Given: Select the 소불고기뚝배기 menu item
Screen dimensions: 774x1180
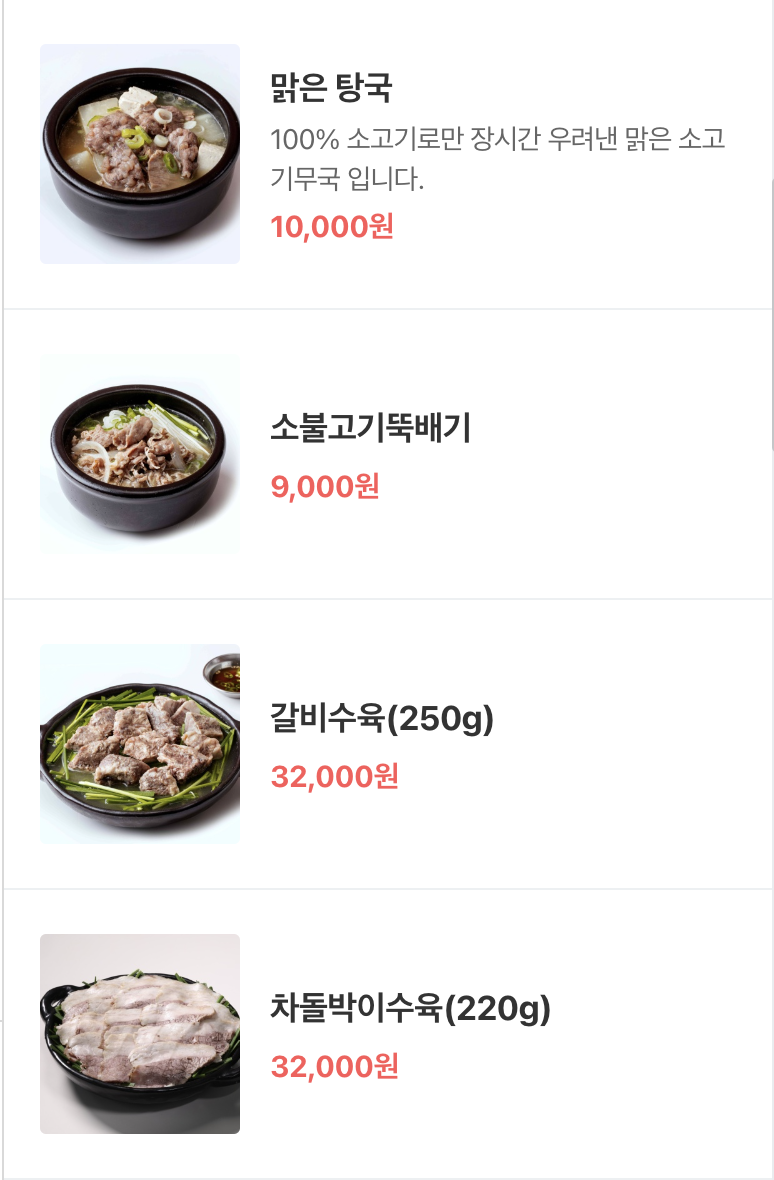Looking at the screenshot, I should pyautogui.click(x=370, y=428).
